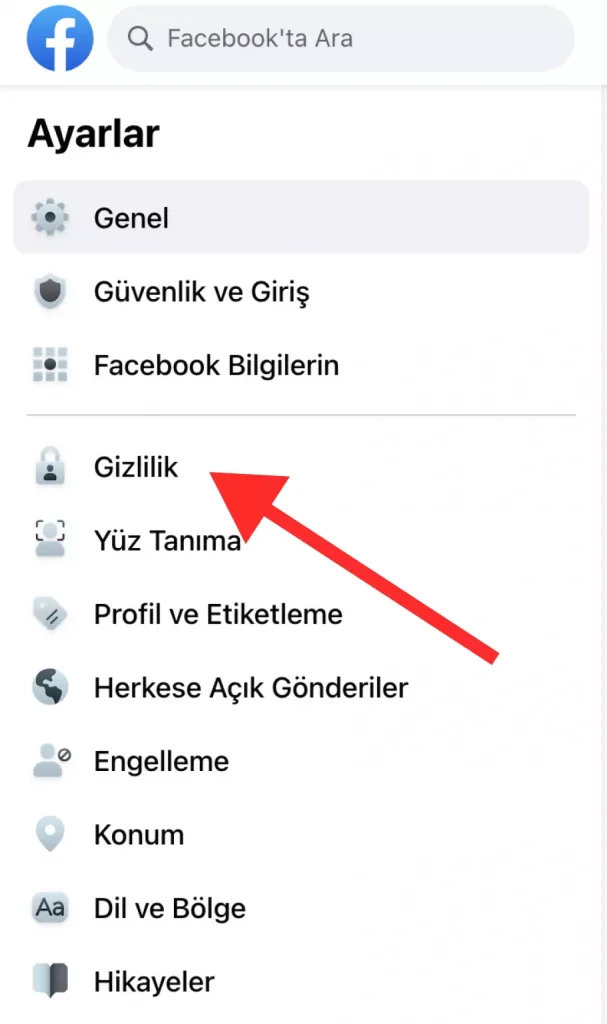The width and height of the screenshot is (607, 1024).
Task: Open the Facebook'ta Ara search box
Action: pos(340,39)
